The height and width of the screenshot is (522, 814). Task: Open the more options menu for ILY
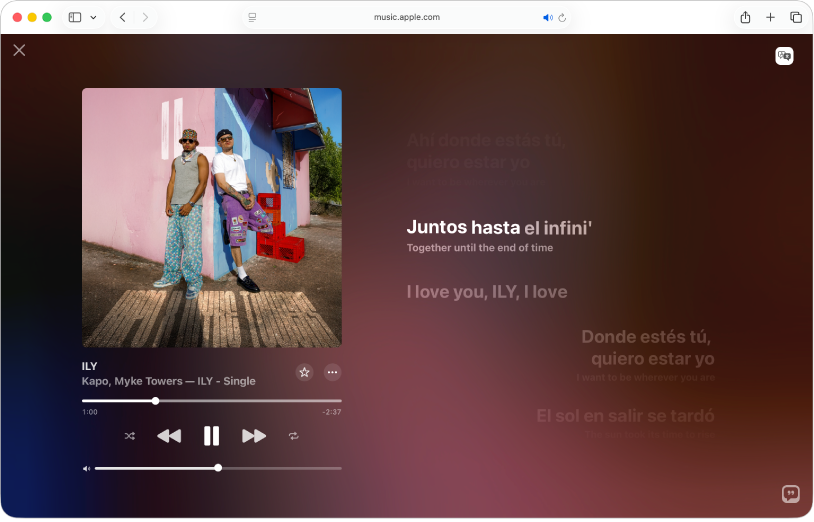click(x=333, y=372)
